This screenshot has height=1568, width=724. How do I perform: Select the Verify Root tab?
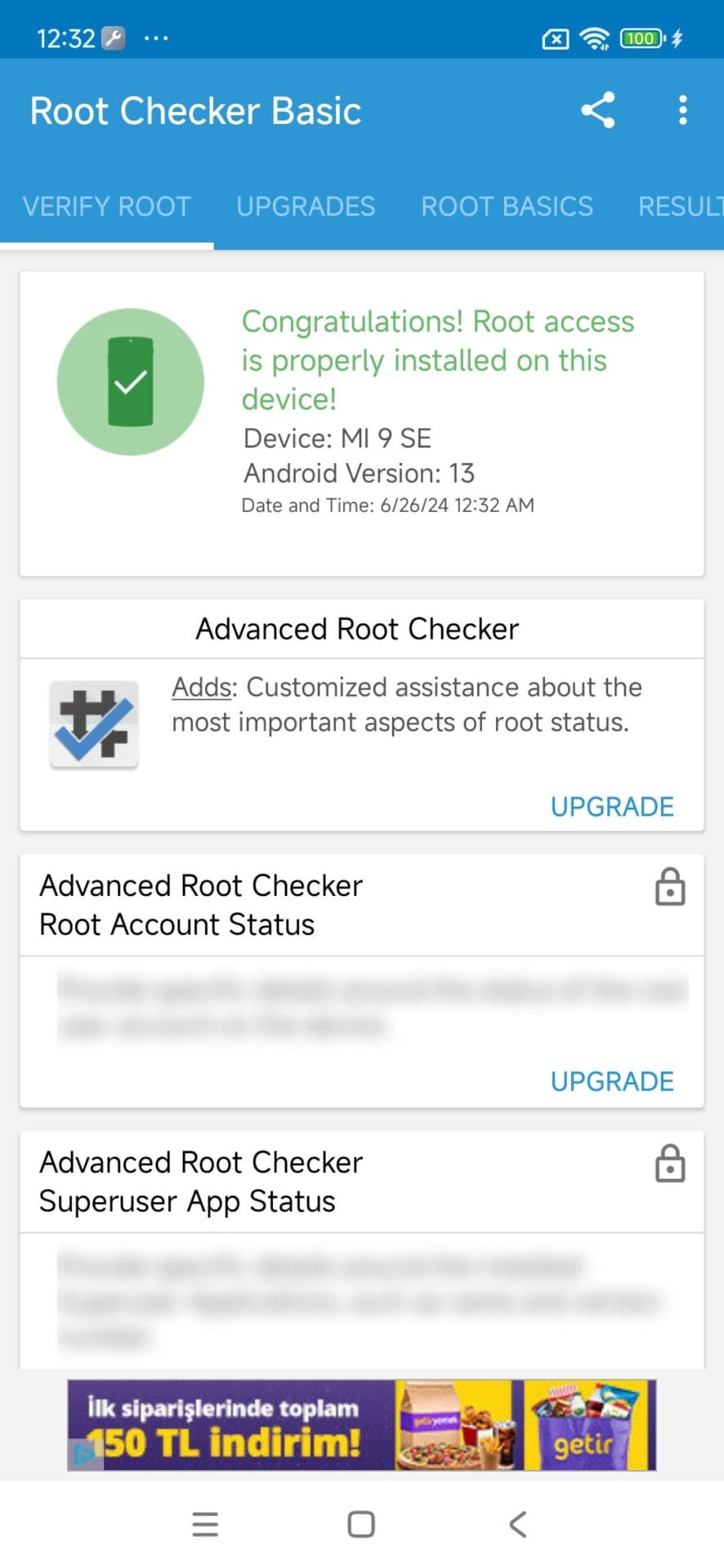[106, 206]
